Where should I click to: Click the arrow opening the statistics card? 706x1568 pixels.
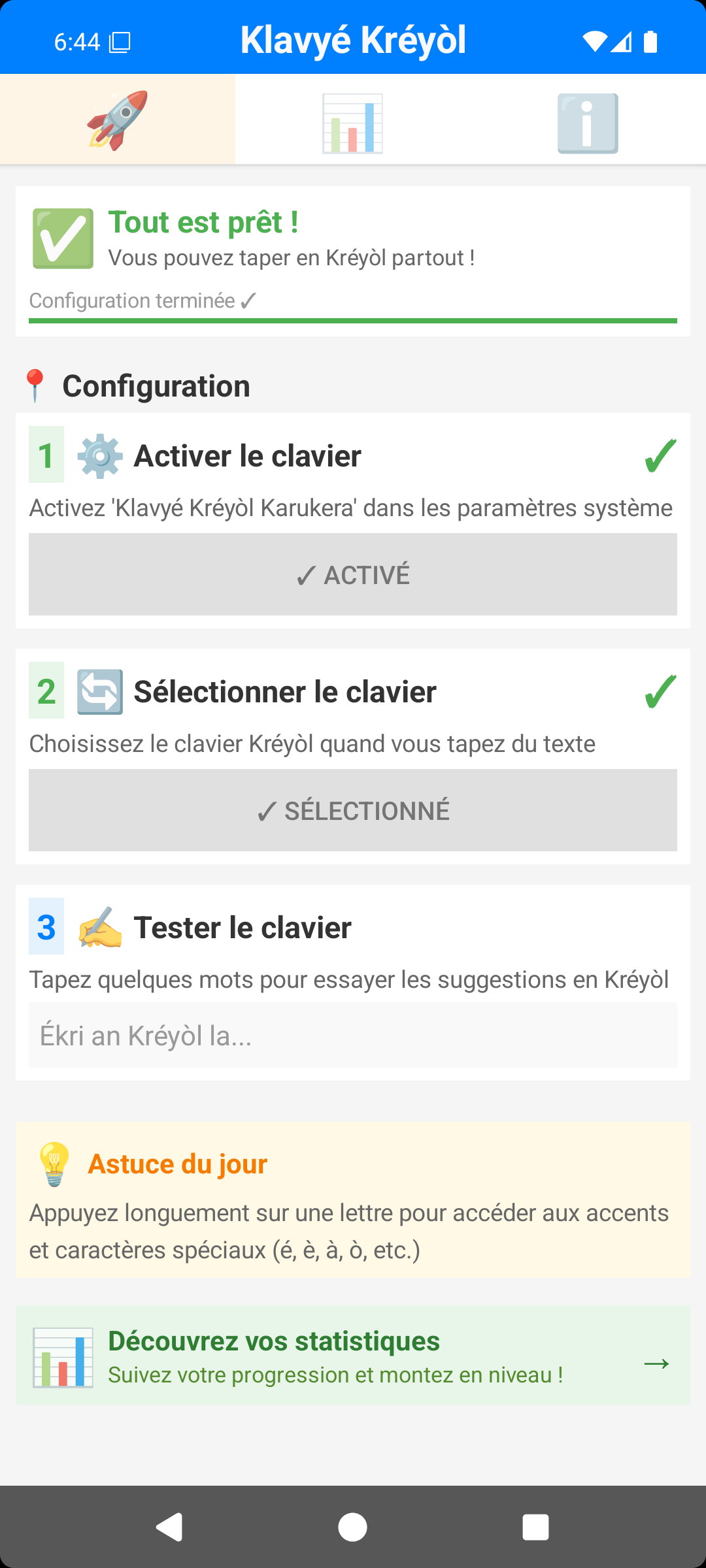656,1364
